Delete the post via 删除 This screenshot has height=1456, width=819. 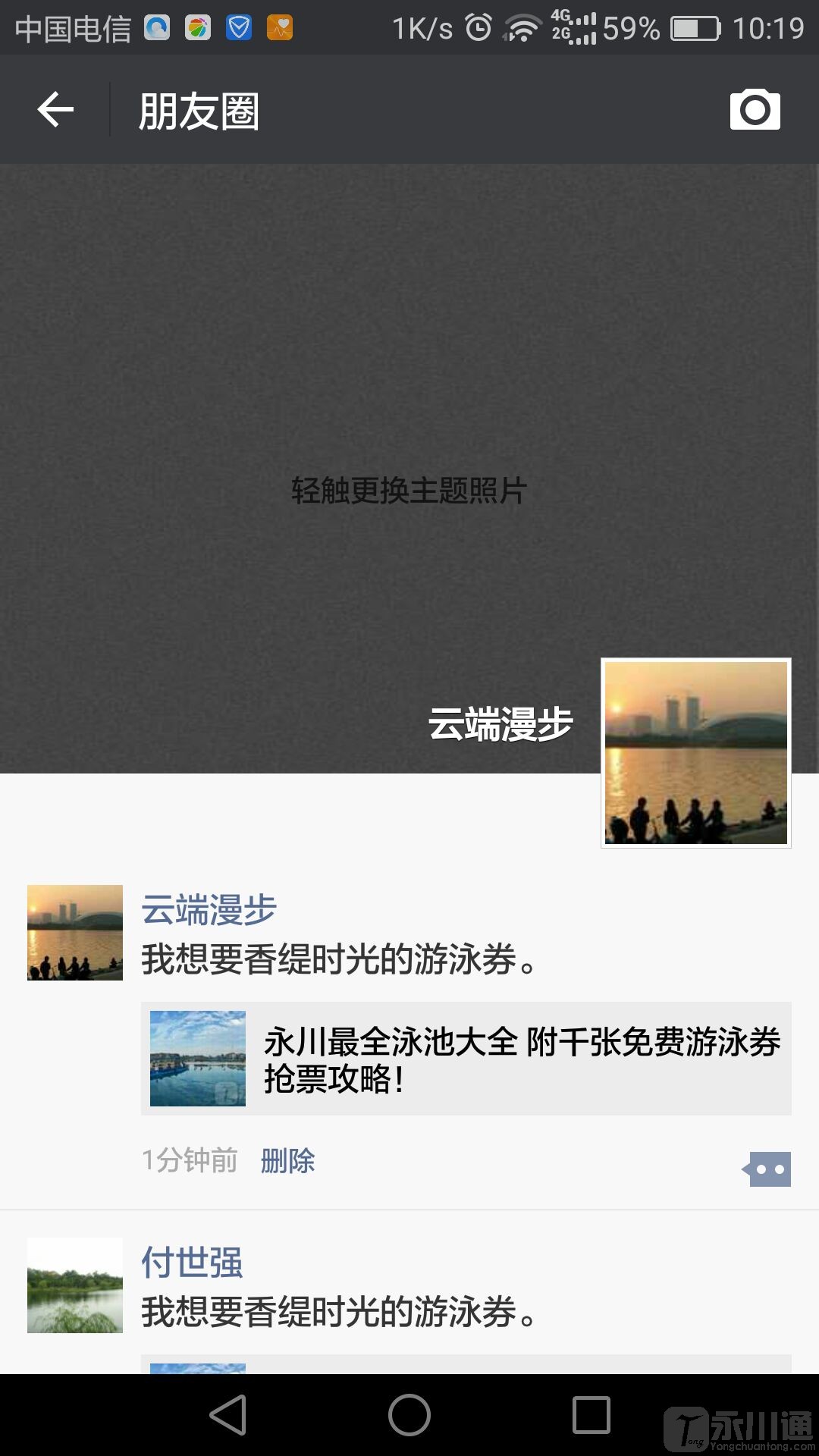tap(287, 1160)
